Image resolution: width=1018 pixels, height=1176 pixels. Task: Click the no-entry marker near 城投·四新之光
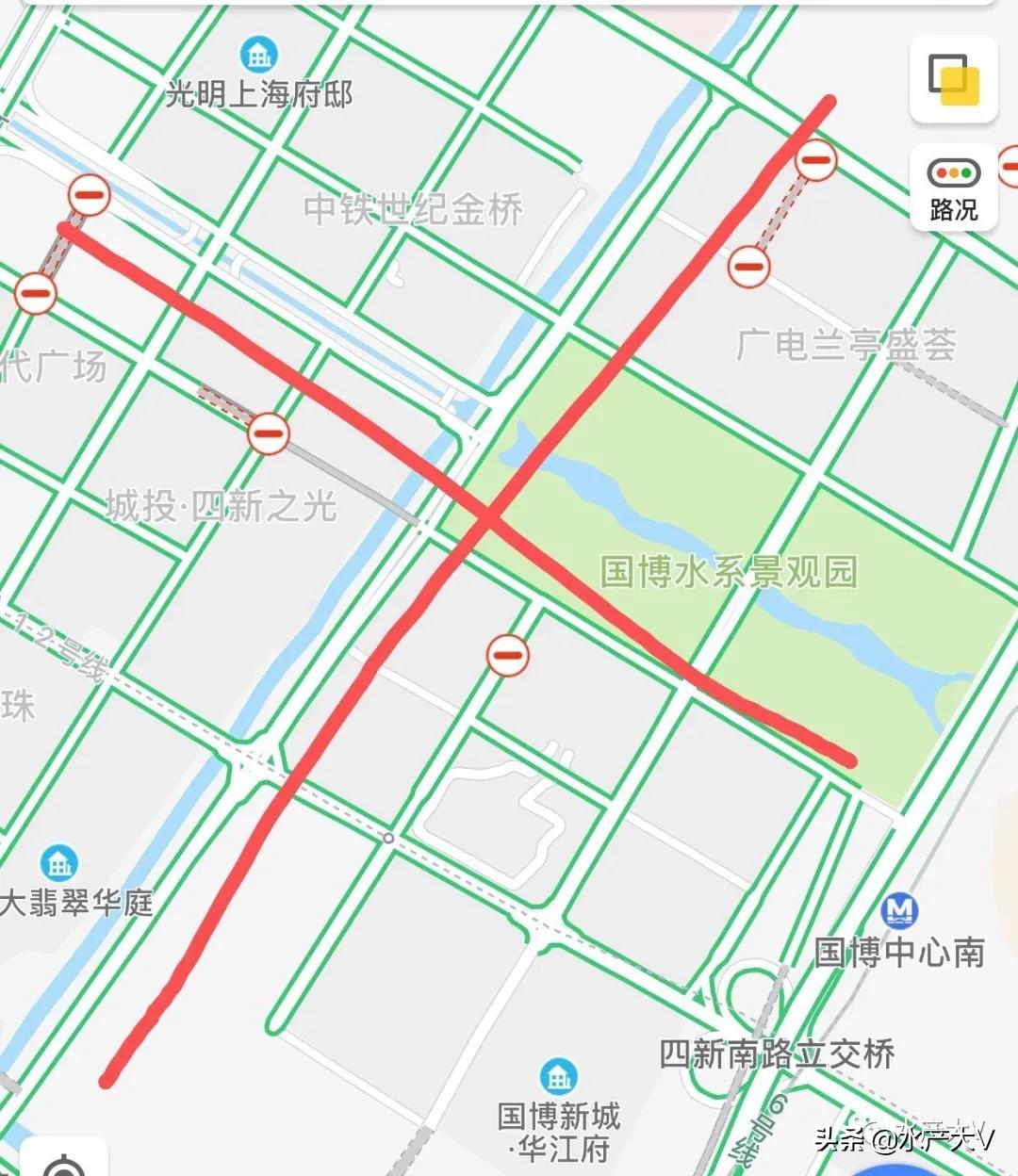(x=269, y=433)
